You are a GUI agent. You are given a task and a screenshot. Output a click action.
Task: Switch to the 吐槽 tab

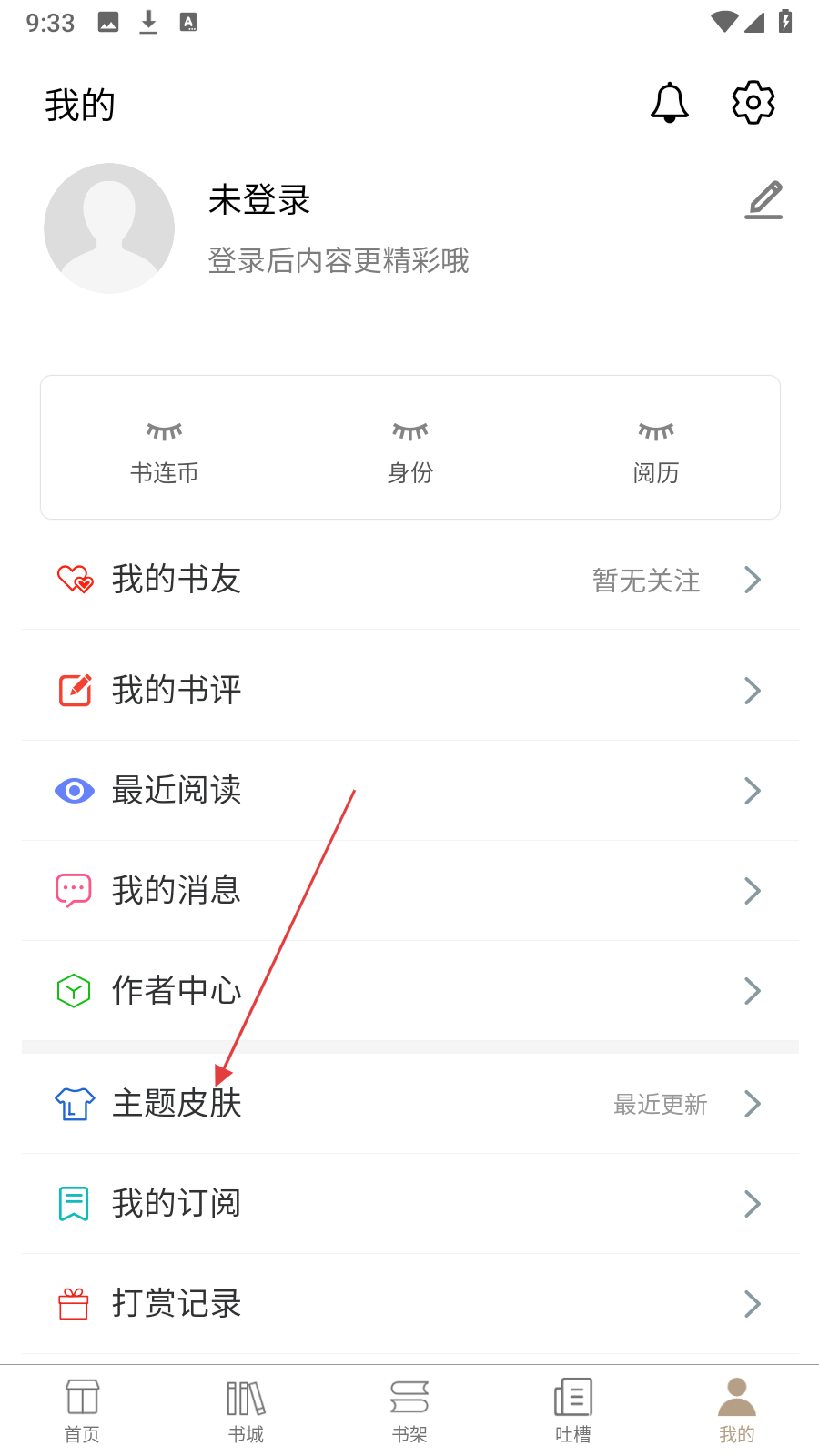coord(573,1411)
